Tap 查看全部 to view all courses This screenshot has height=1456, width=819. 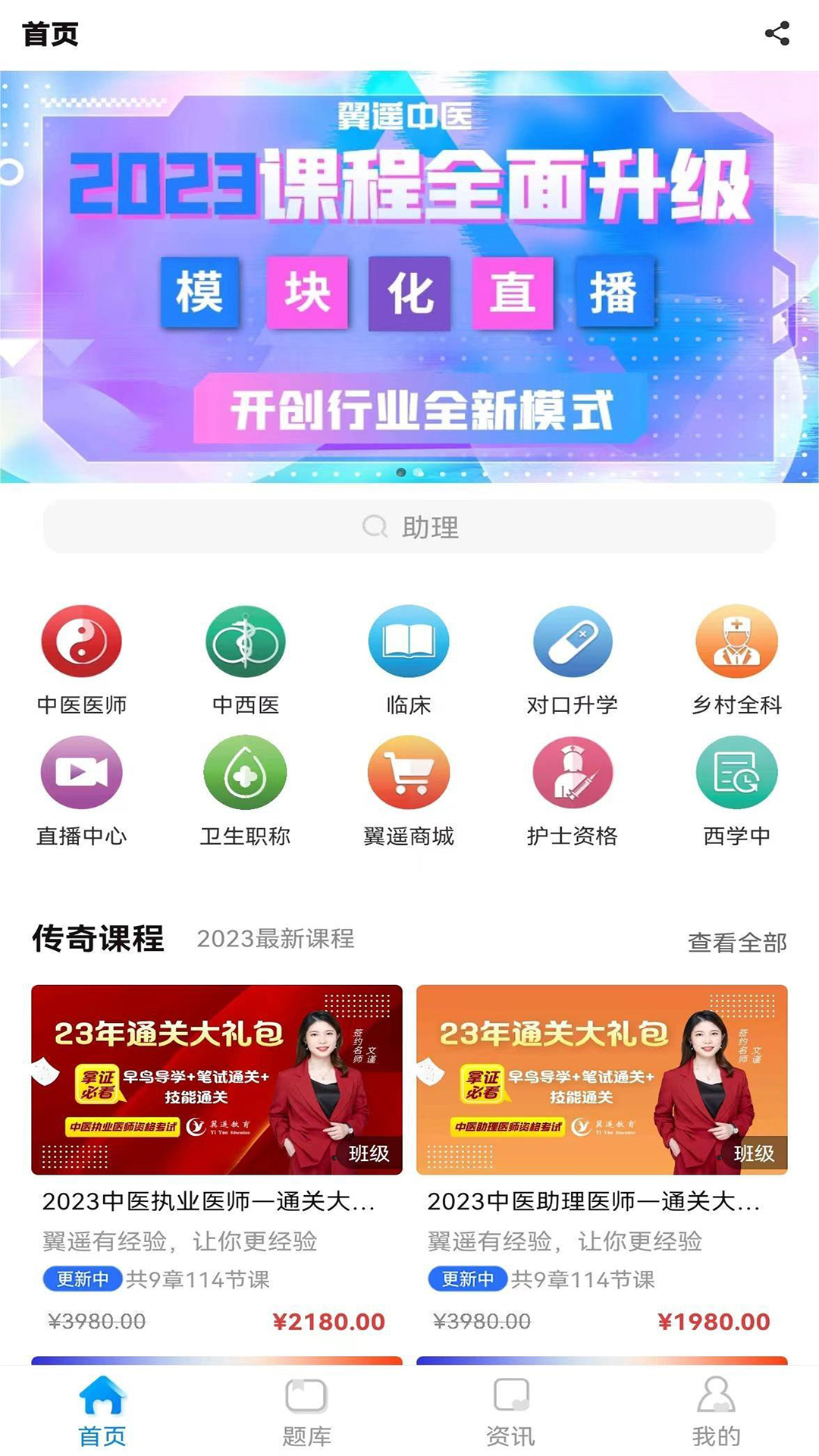[x=737, y=943]
